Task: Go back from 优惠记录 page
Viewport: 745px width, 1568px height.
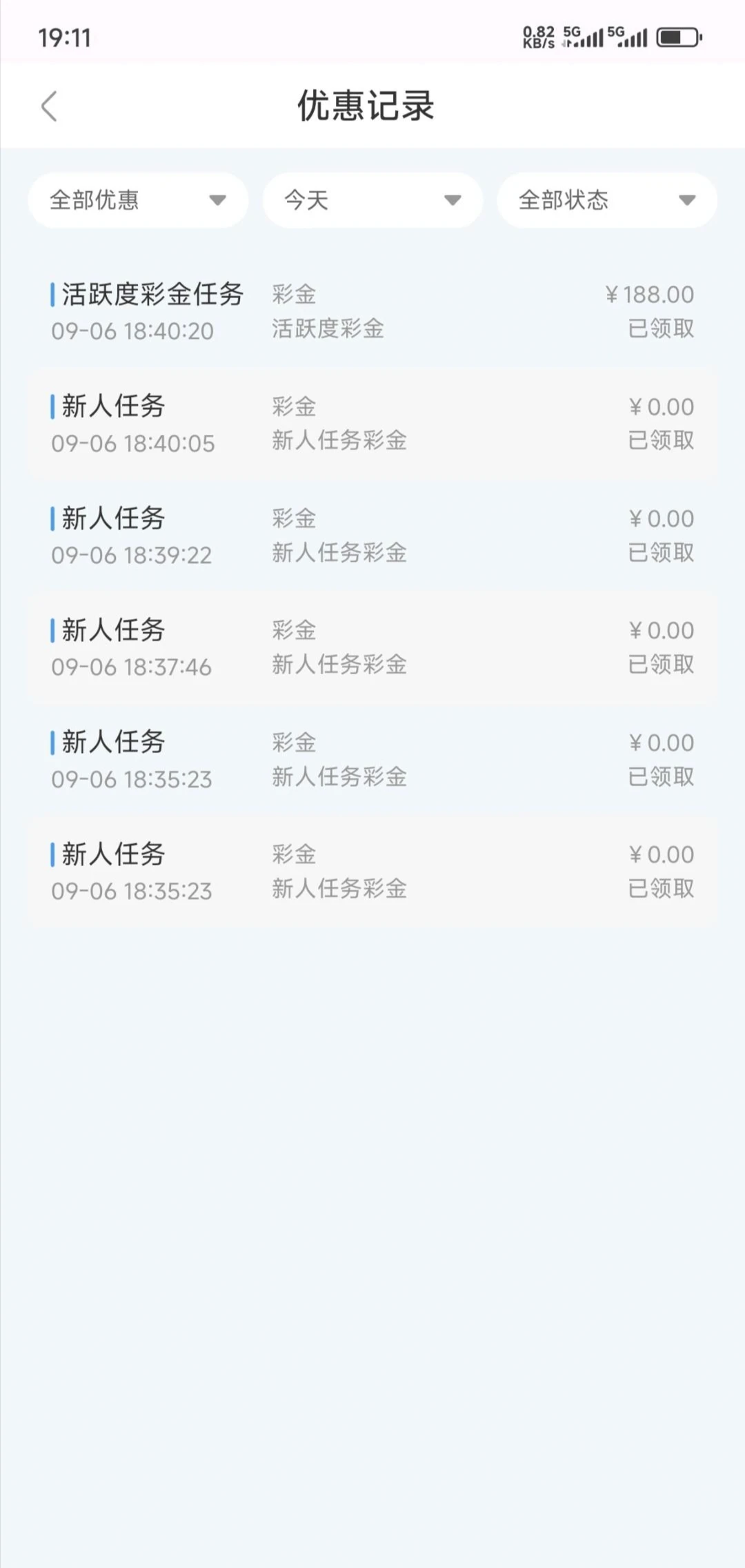Action: 49,106
